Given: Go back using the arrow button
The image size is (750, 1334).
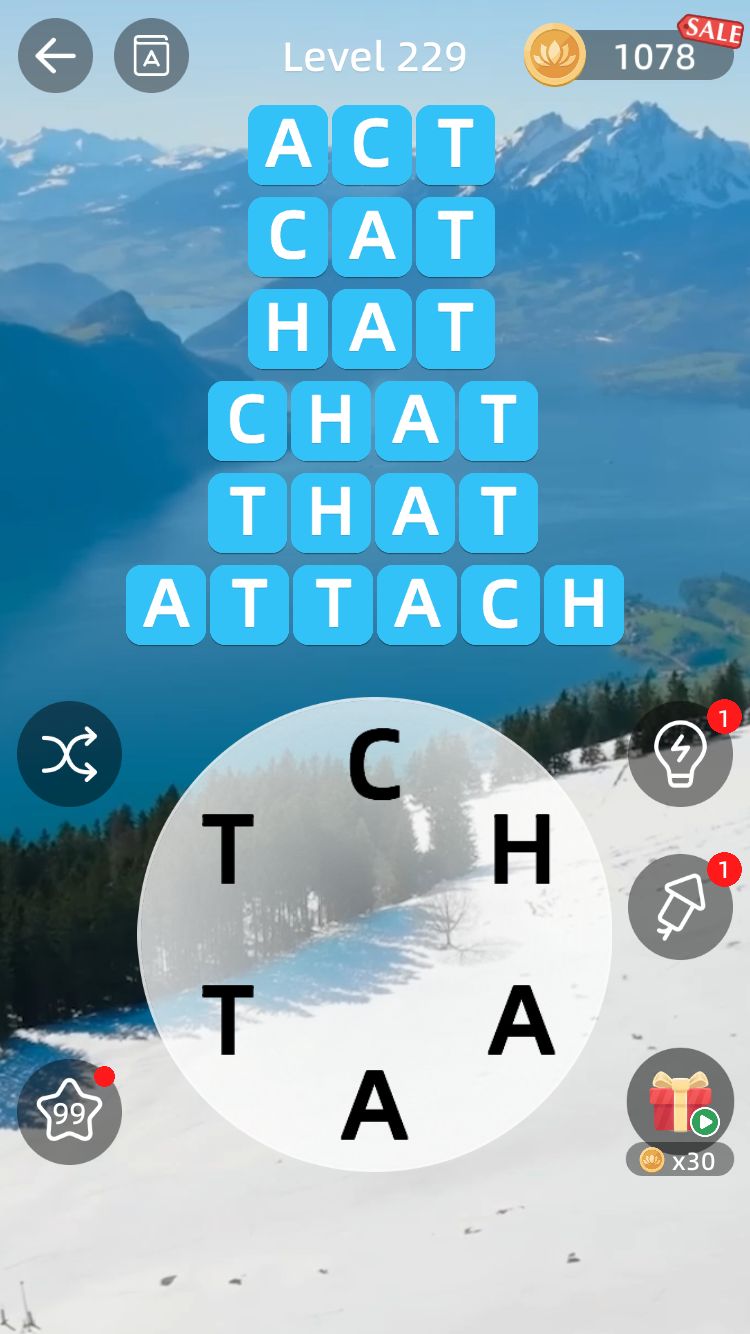Looking at the screenshot, I should (x=55, y=56).
